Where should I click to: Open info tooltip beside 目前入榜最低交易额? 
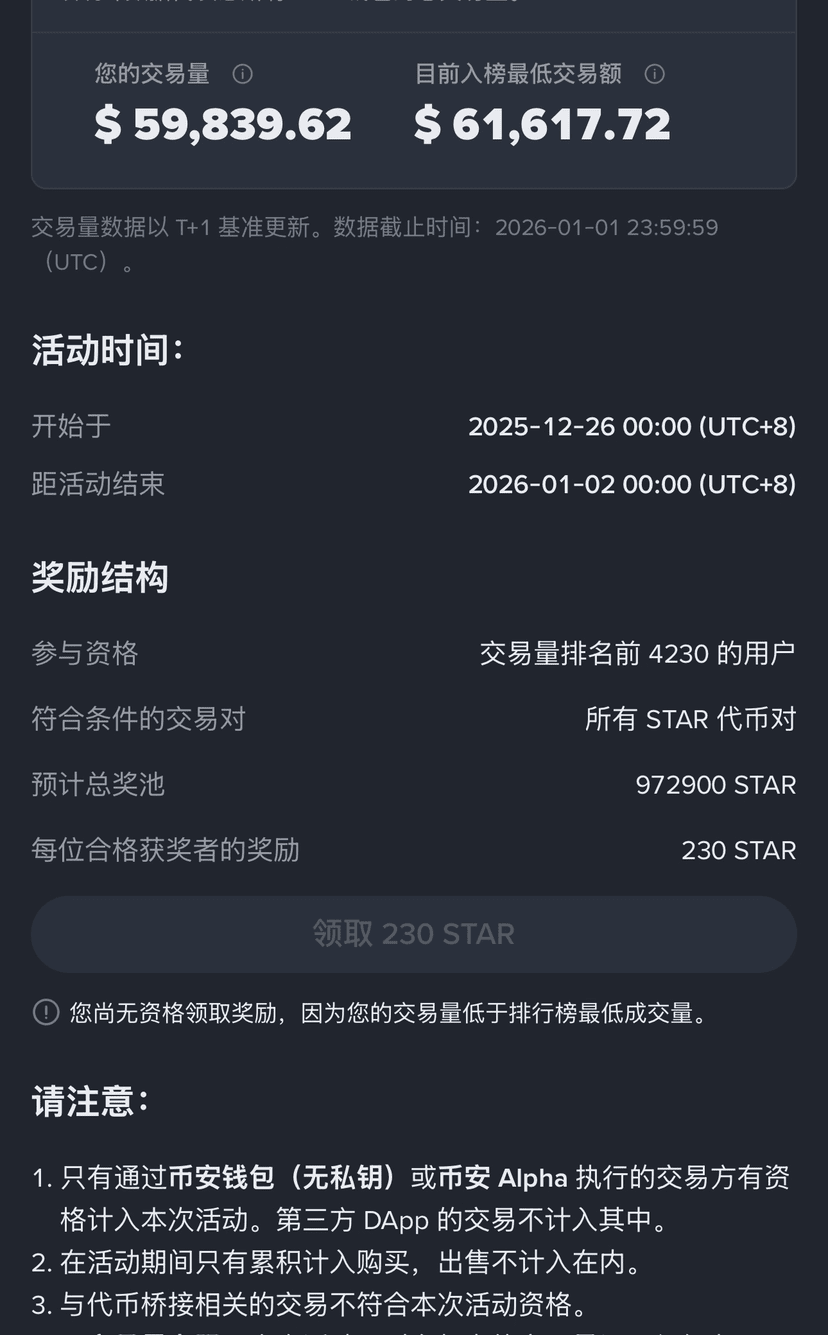click(655, 73)
